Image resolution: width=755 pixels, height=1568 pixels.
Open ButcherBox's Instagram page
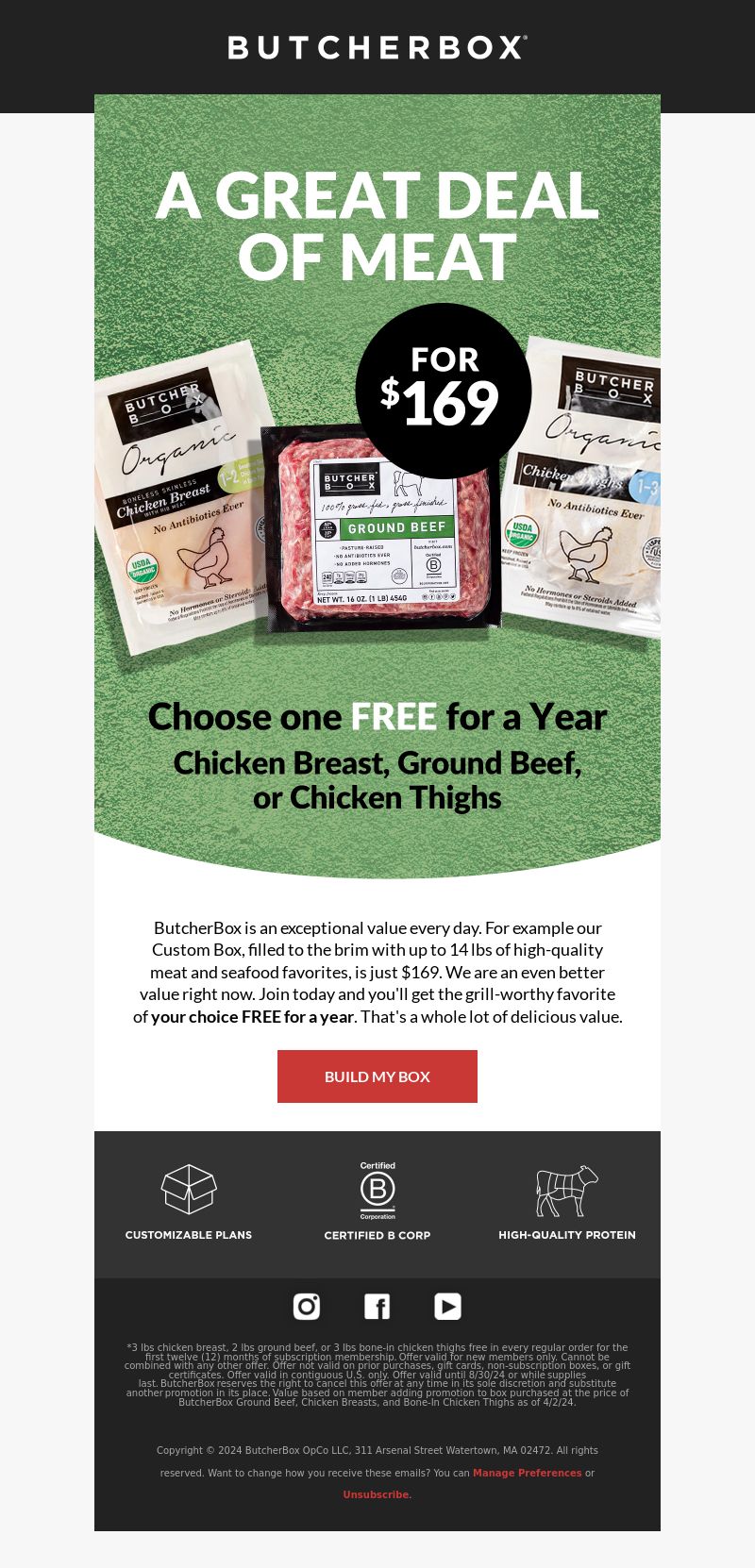click(307, 1307)
